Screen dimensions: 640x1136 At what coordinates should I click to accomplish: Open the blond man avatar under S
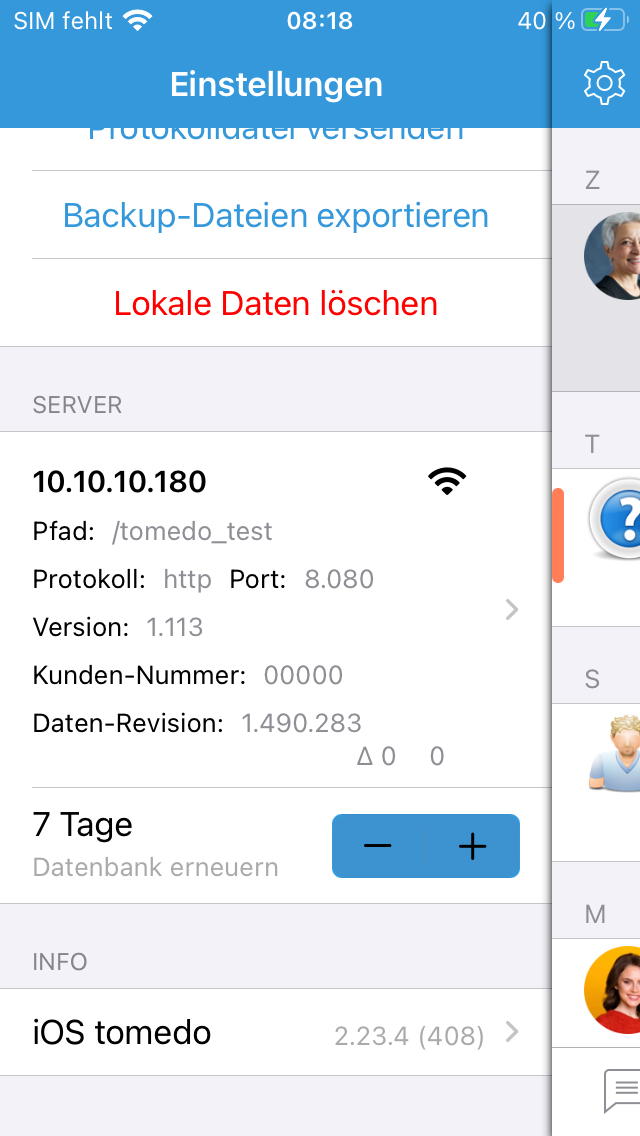[x=614, y=753]
